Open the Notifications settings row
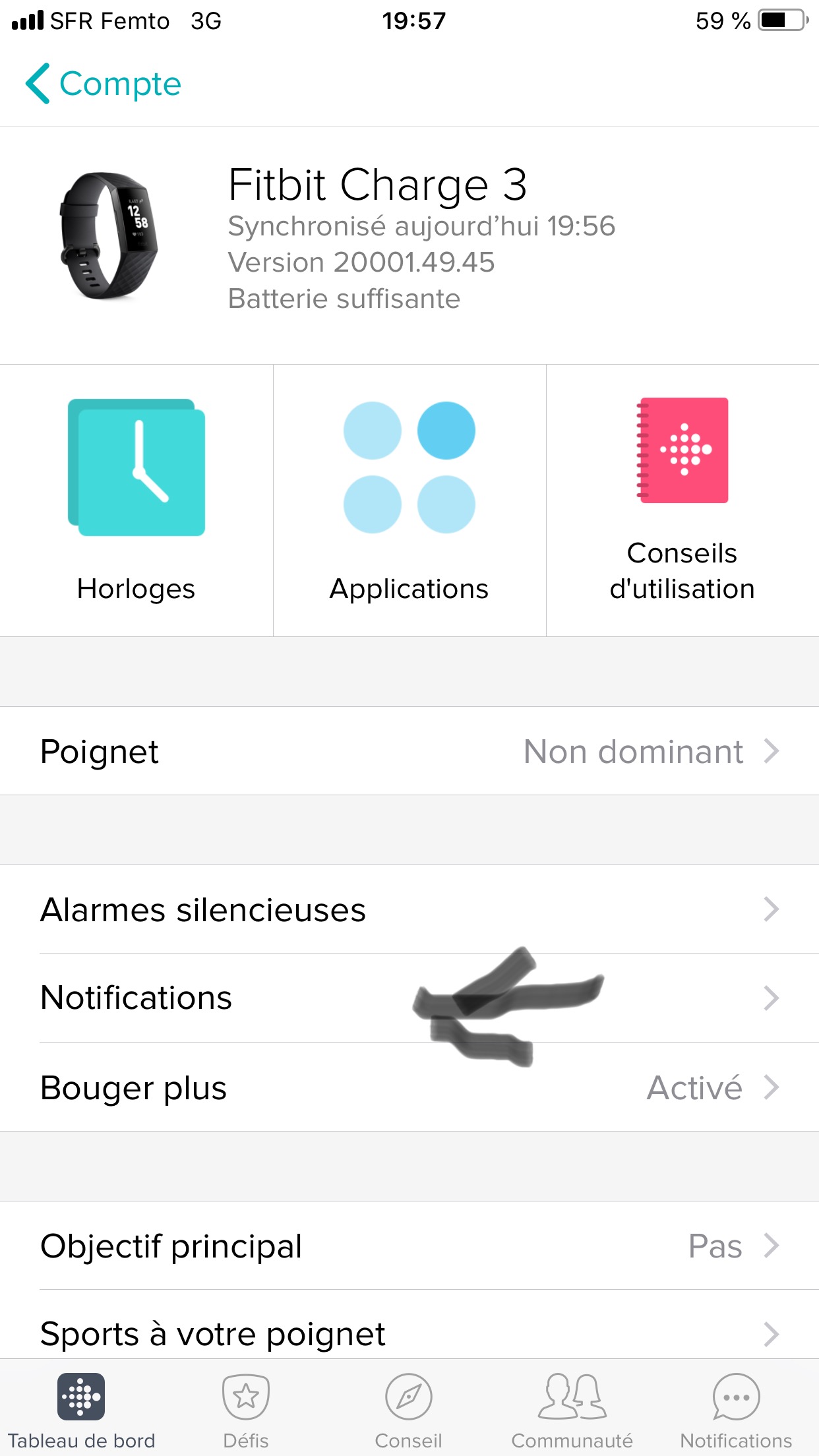Screen dimensions: 819x1456 409,998
